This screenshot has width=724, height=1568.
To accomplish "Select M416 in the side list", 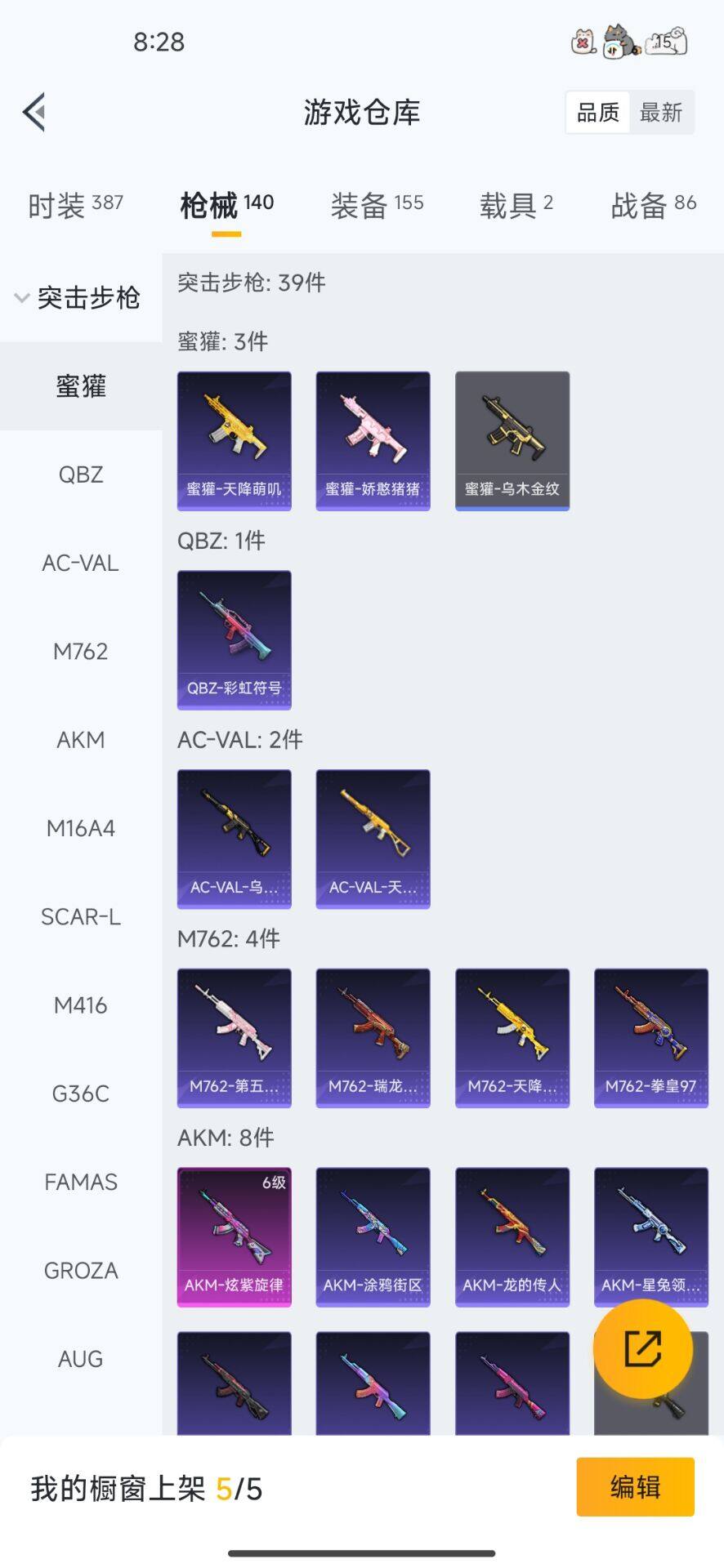I will coord(80,1005).
